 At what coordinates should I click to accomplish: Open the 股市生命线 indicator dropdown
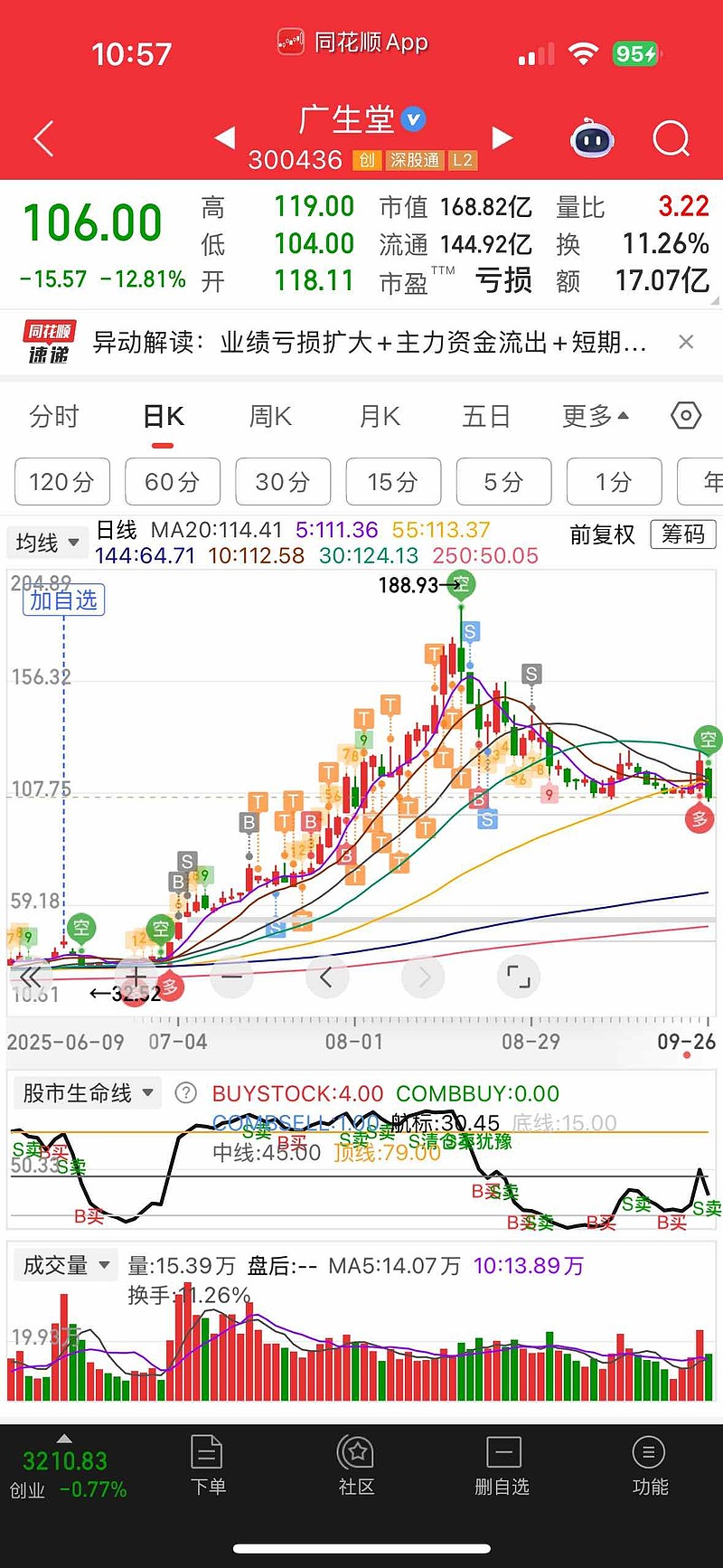89,1093
